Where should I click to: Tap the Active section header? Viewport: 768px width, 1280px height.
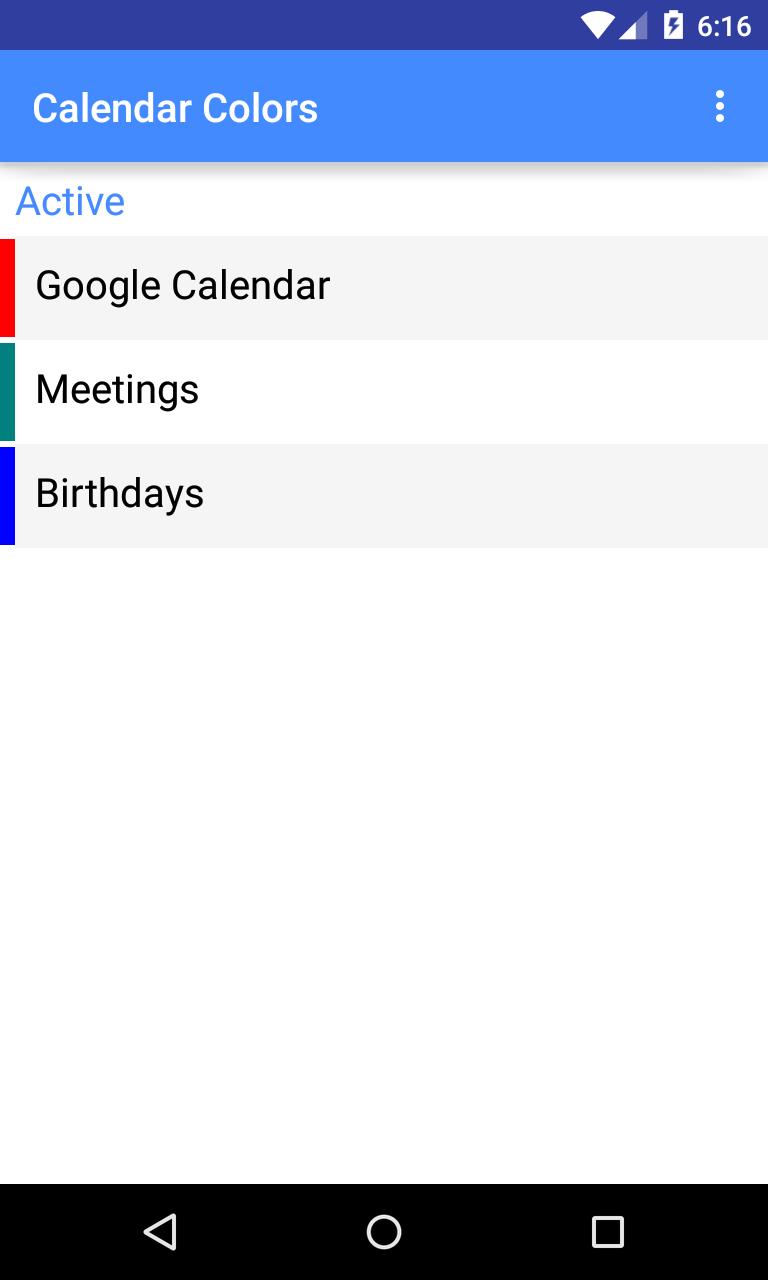pyautogui.click(x=70, y=200)
